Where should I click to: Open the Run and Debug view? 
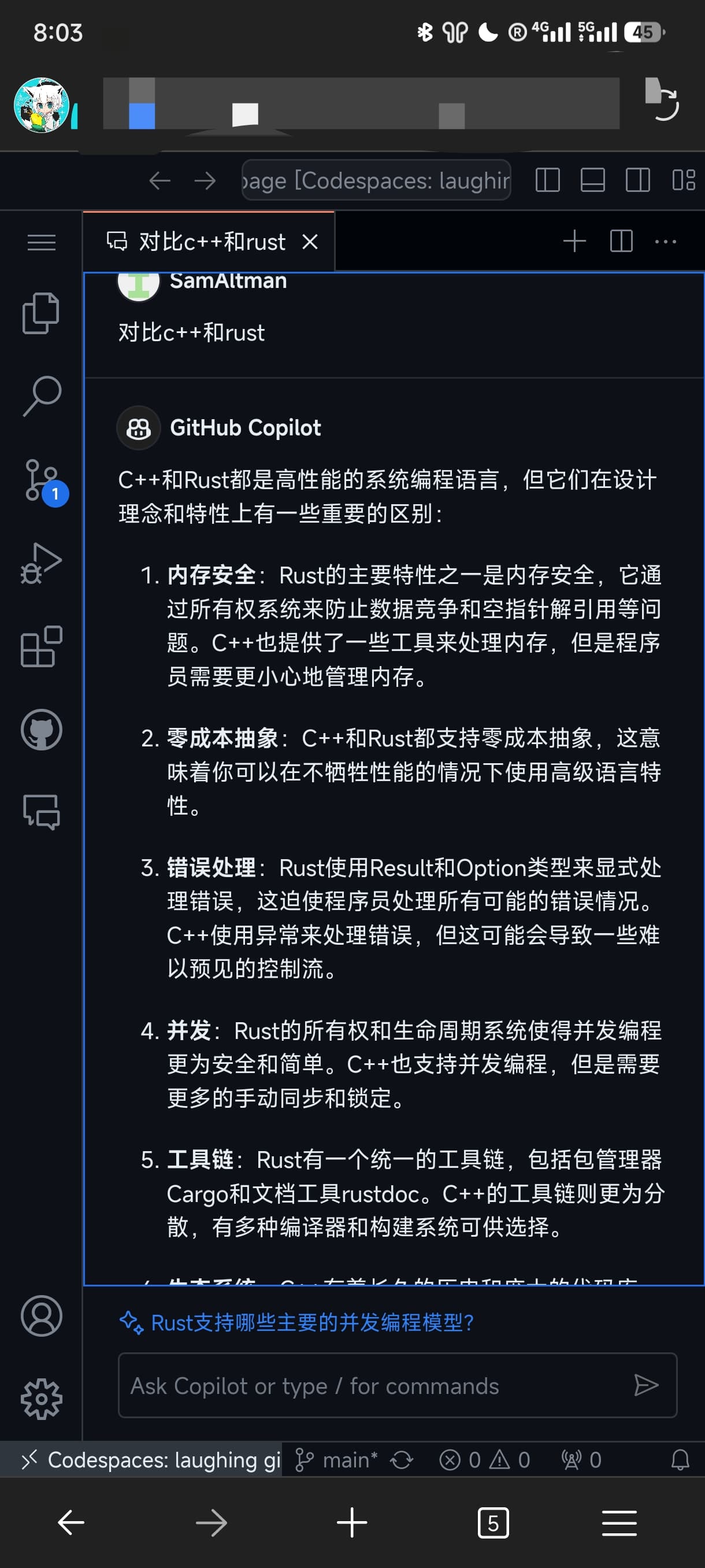click(x=42, y=563)
